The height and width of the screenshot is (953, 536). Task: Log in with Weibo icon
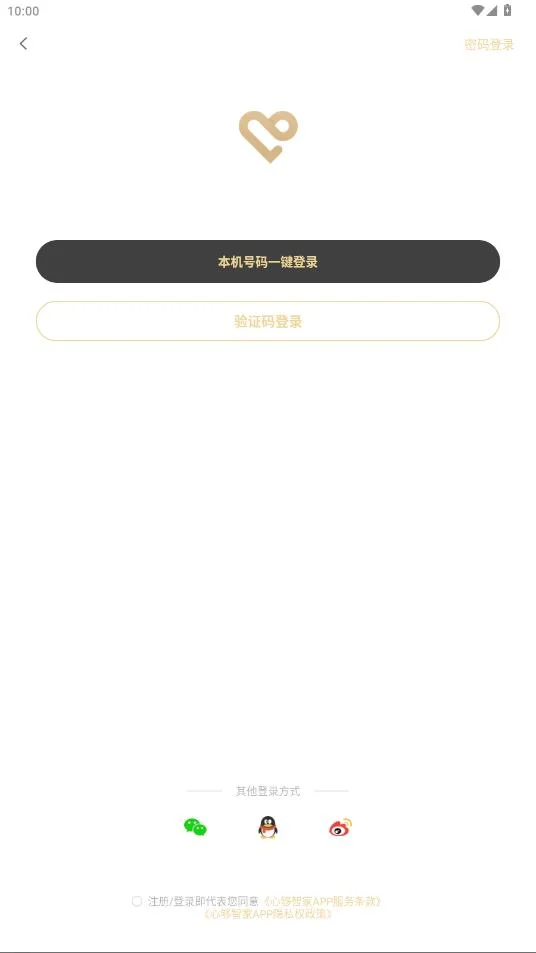[x=340, y=827]
